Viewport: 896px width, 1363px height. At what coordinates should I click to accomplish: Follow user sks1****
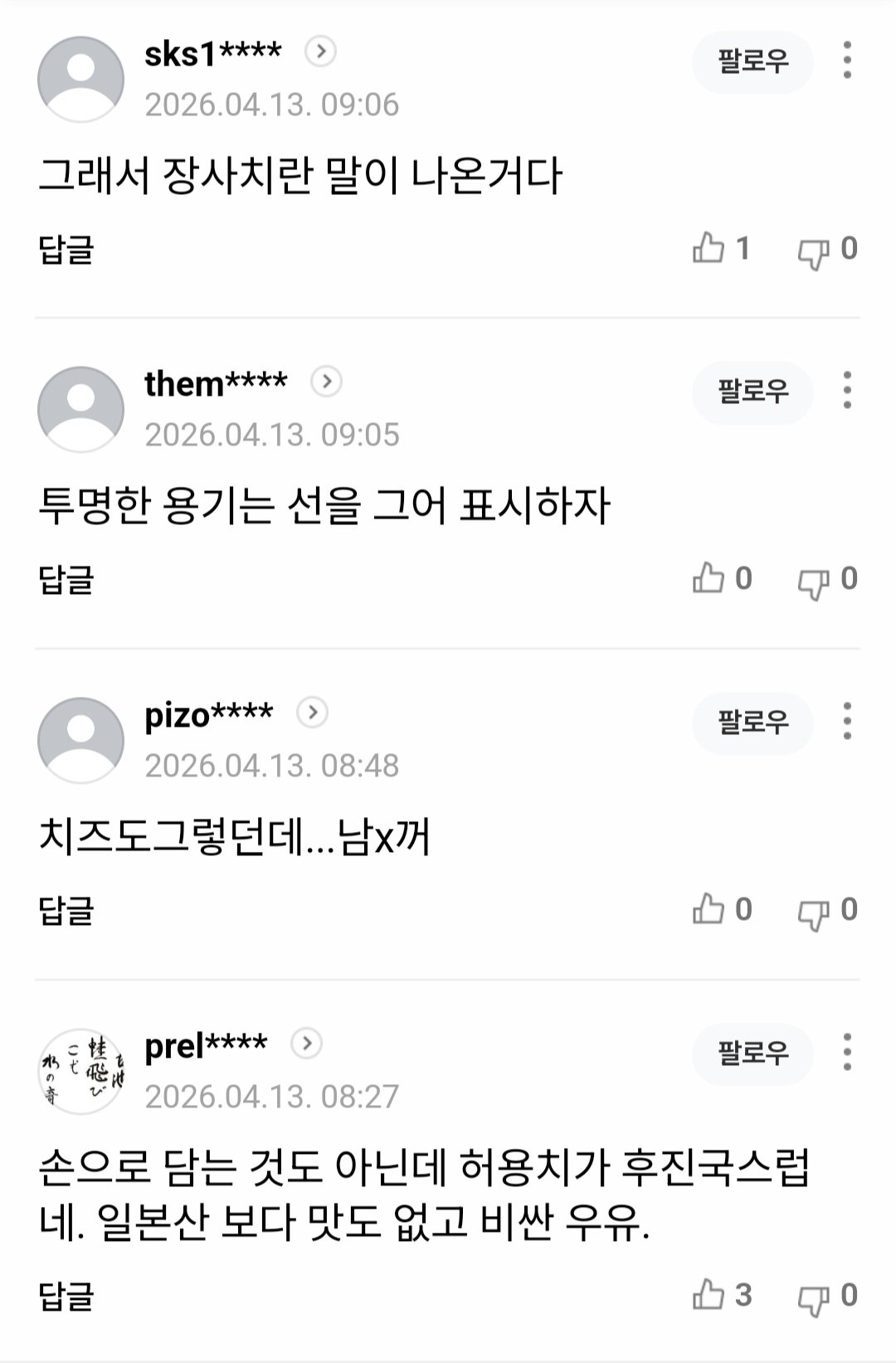pyautogui.click(x=752, y=62)
